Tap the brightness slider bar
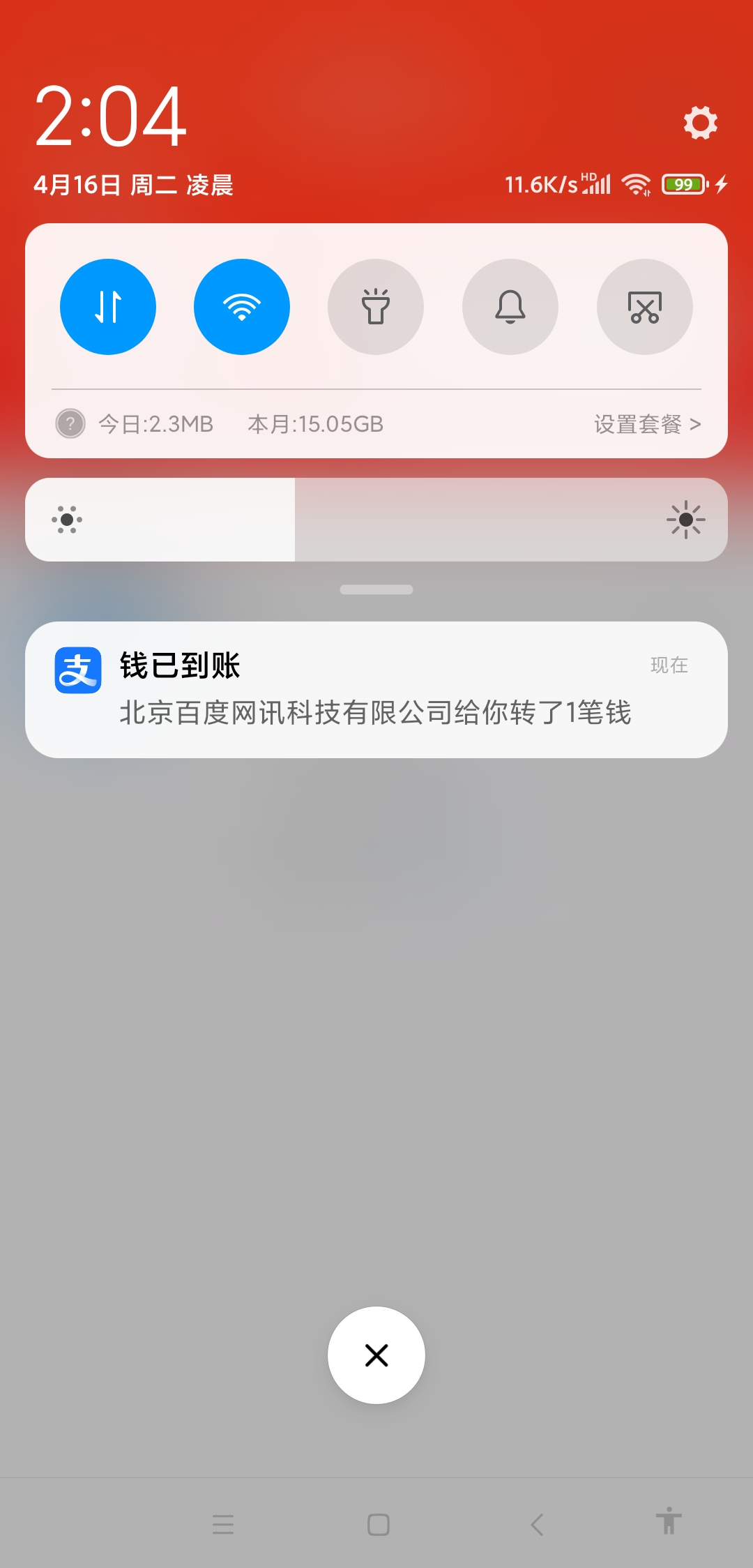 coord(376,520)
